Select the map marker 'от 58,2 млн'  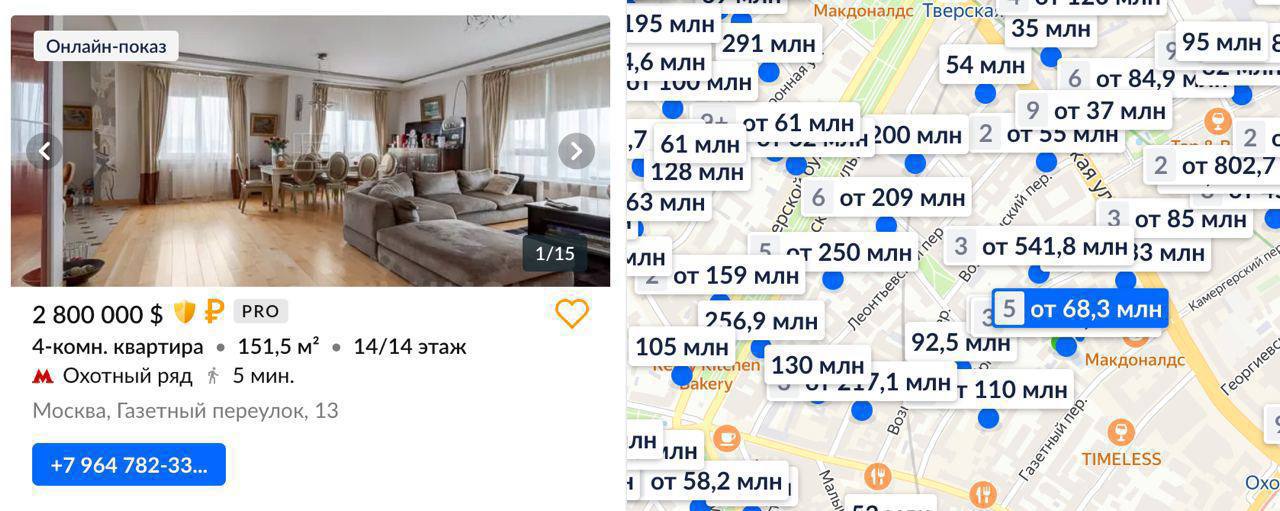pyautogui.click(x=714, y=481)
